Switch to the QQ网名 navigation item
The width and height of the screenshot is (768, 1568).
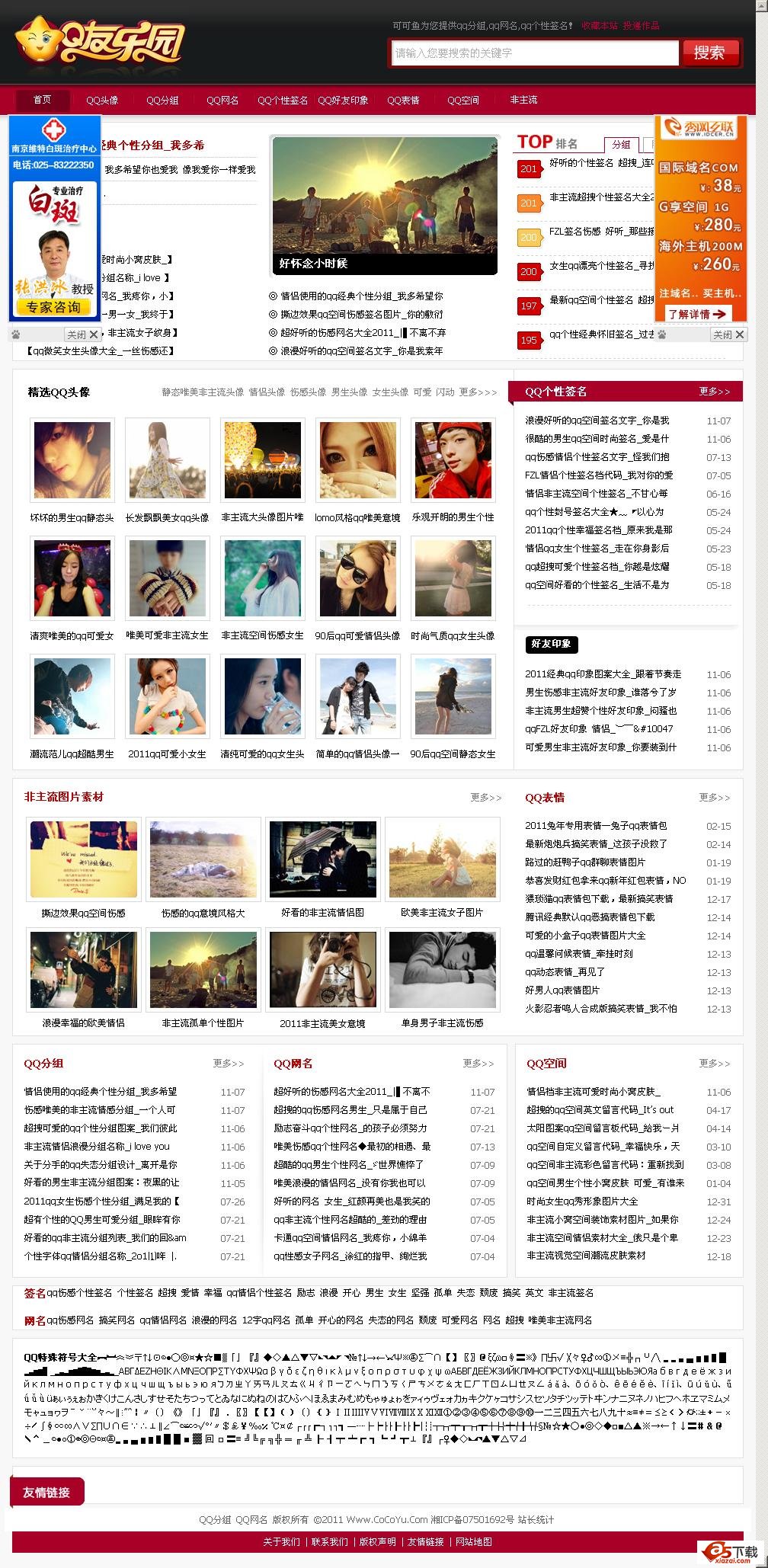pyautogui.click(x=222, y=101)
